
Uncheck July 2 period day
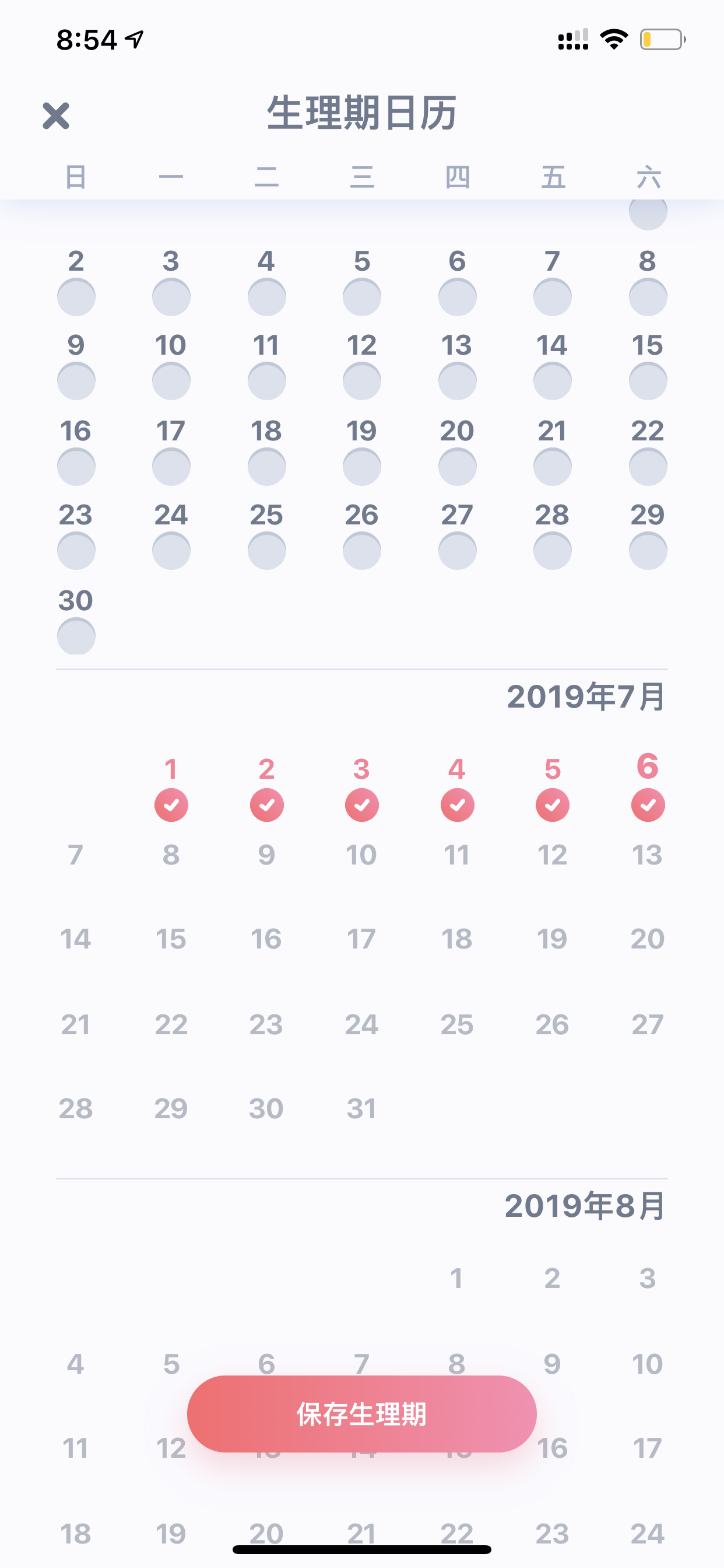(x=266, y=804)
